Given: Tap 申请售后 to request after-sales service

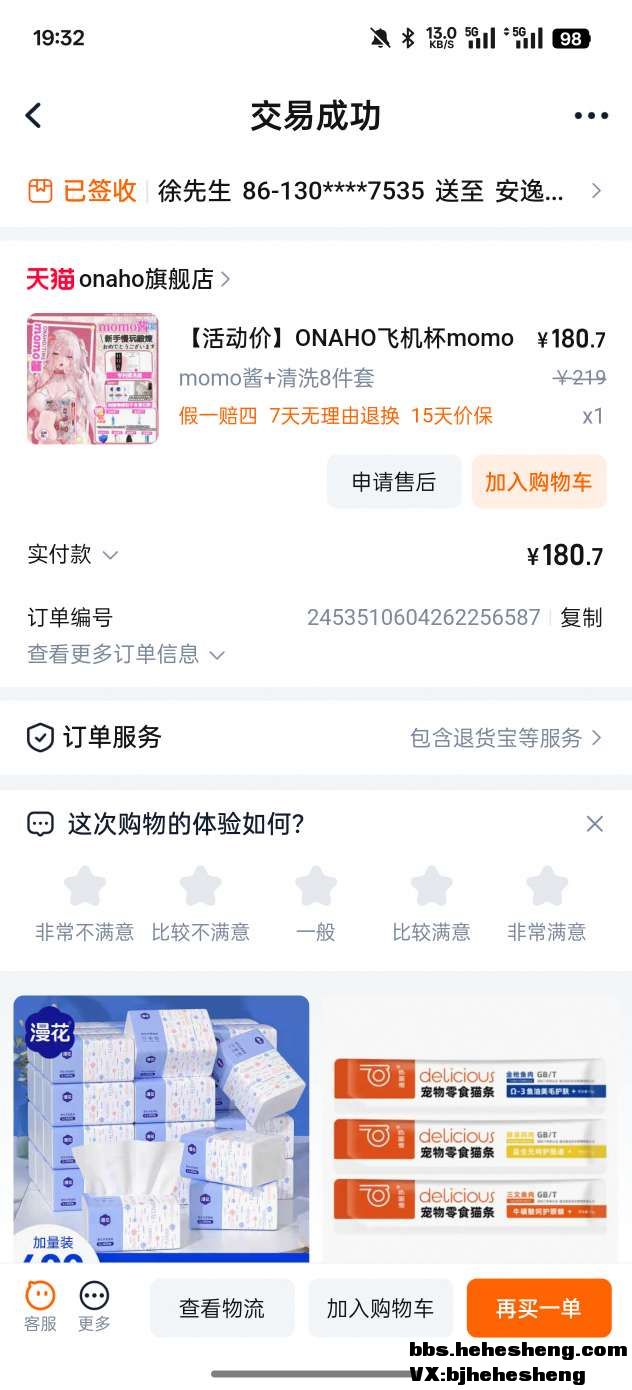Looking at the screenshot, I should pos(394,482).
